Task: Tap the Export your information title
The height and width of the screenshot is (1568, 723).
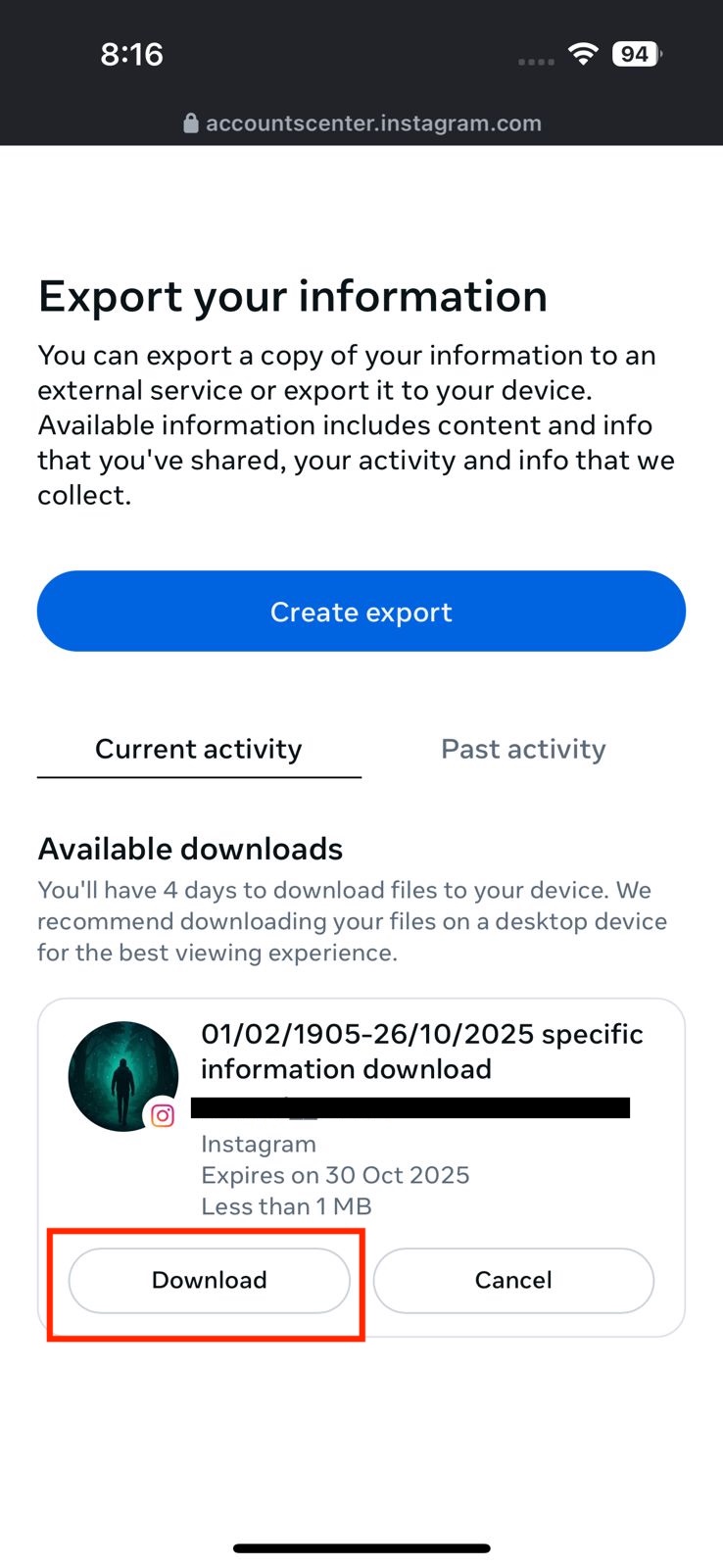Action: point(292,296)
